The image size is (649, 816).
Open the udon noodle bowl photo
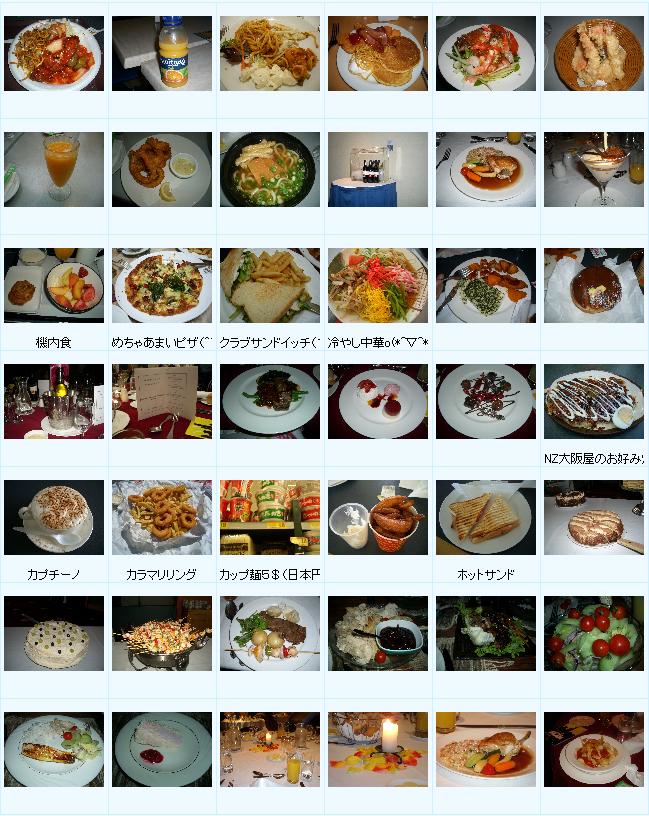pyautogui.click(x=270, y=170)
